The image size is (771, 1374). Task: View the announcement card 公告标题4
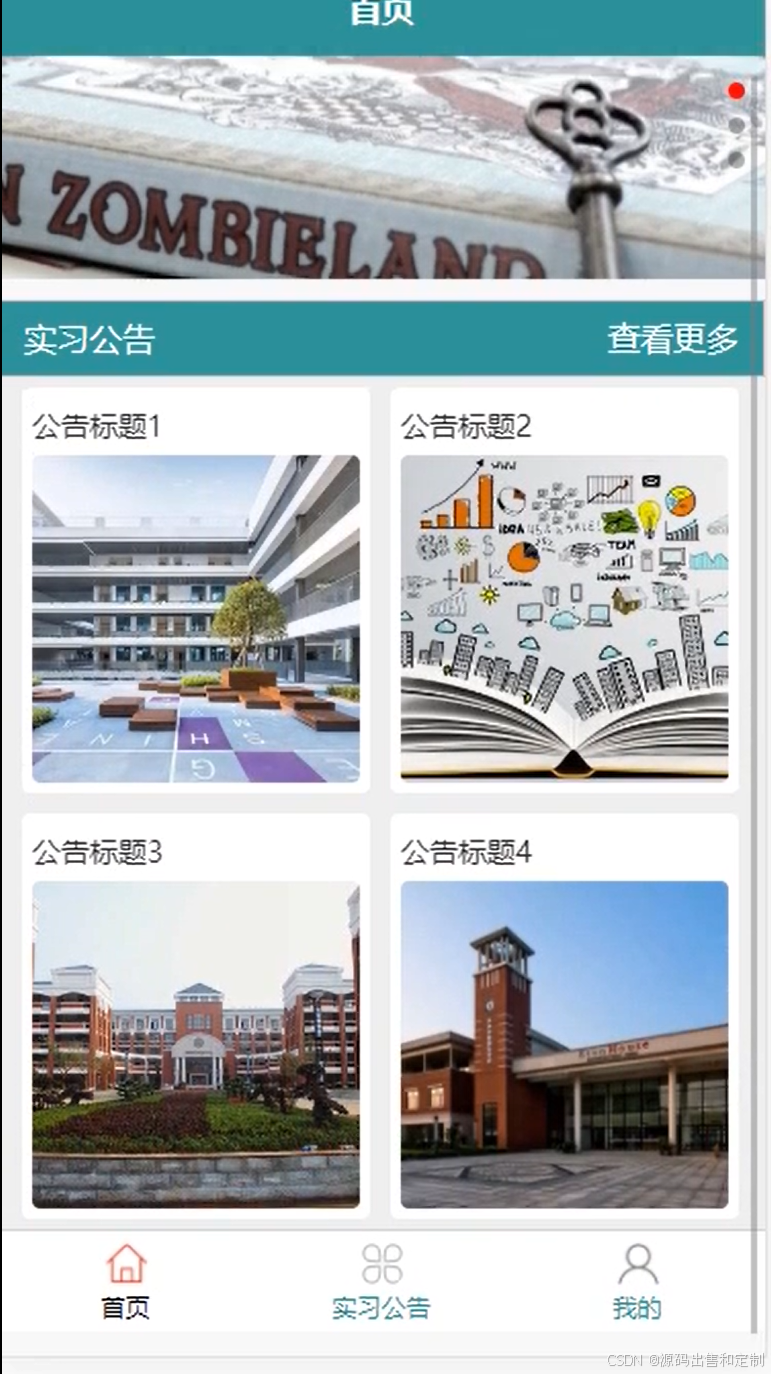click(x=564, y=1016)
